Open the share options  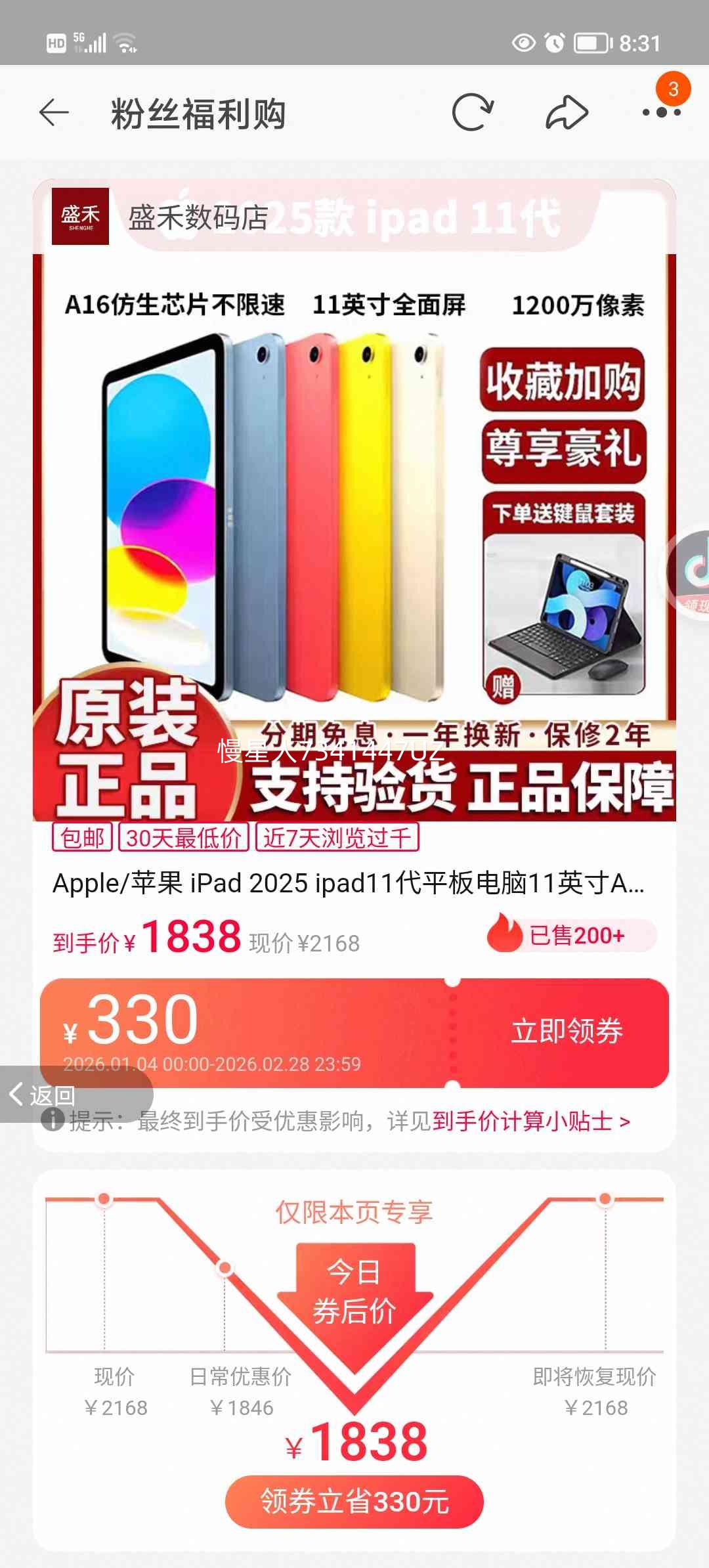(566, 112)
